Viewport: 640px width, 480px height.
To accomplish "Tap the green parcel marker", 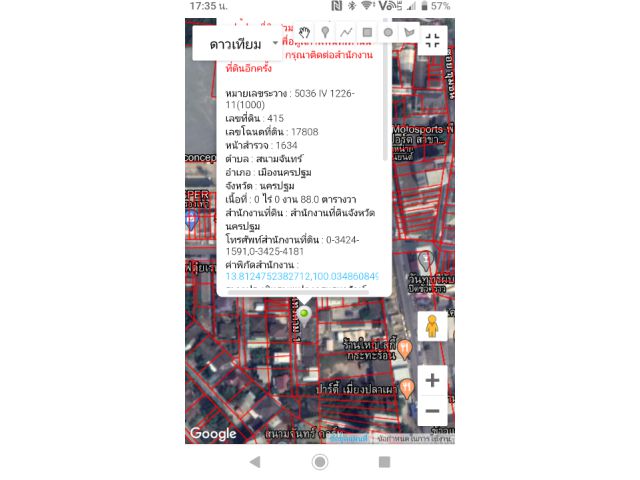I will 304,314.
